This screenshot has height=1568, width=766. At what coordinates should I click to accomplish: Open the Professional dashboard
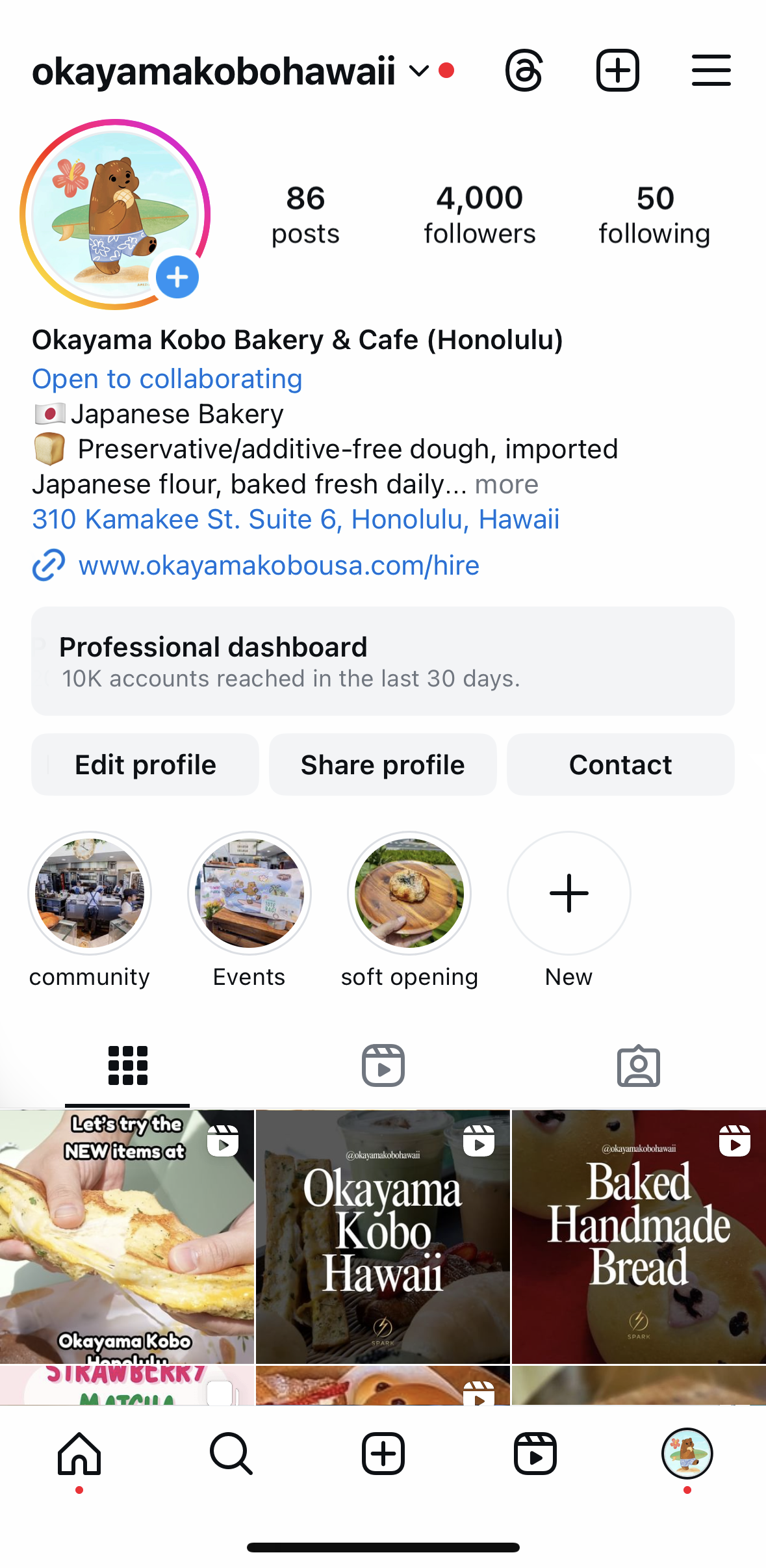click(x=383, y=660)
